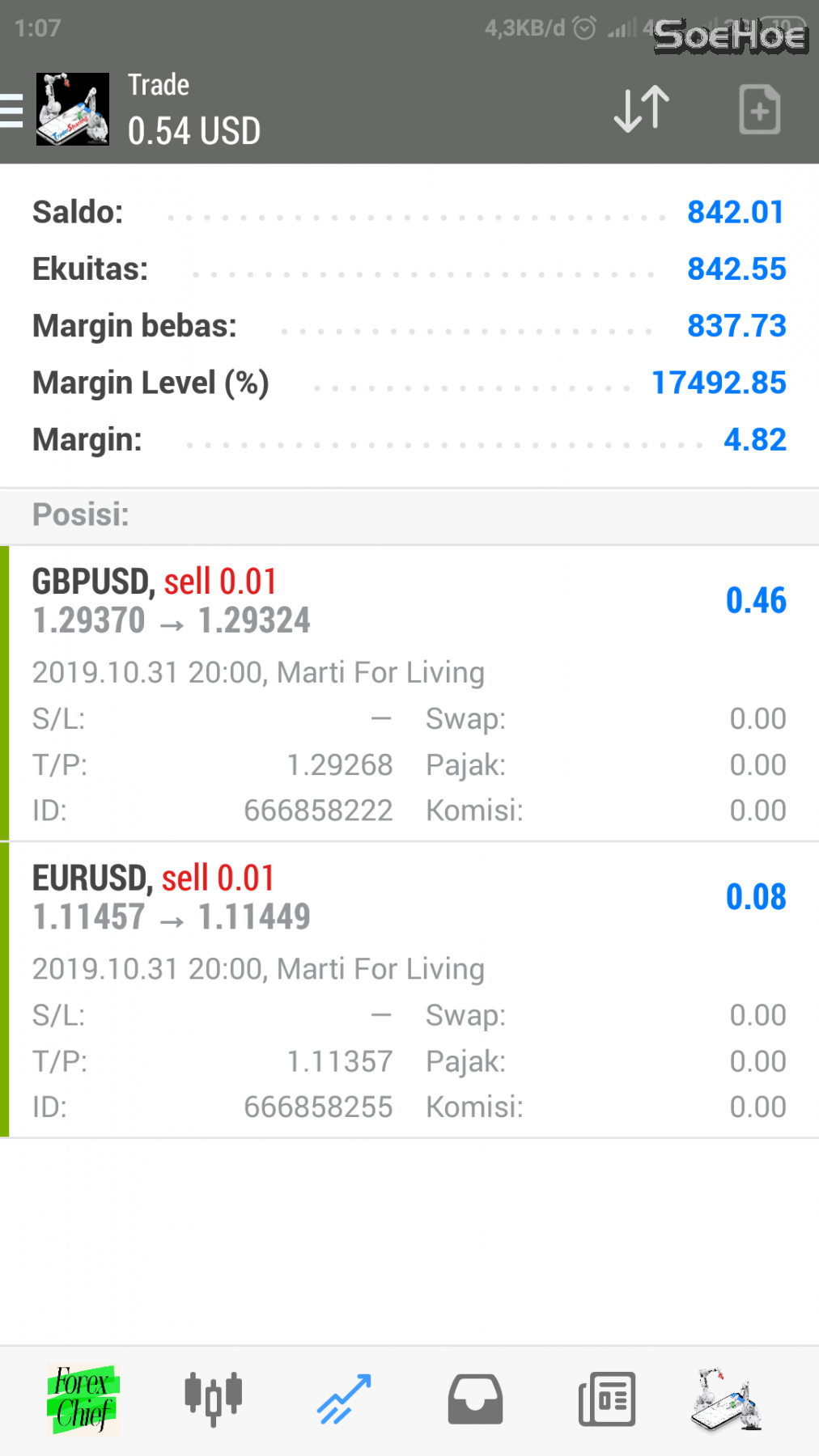The height and width of the screenshot is (1456, 819).
Task: Select the Trade trending-arrow icon
Action: click(343, 1398)
